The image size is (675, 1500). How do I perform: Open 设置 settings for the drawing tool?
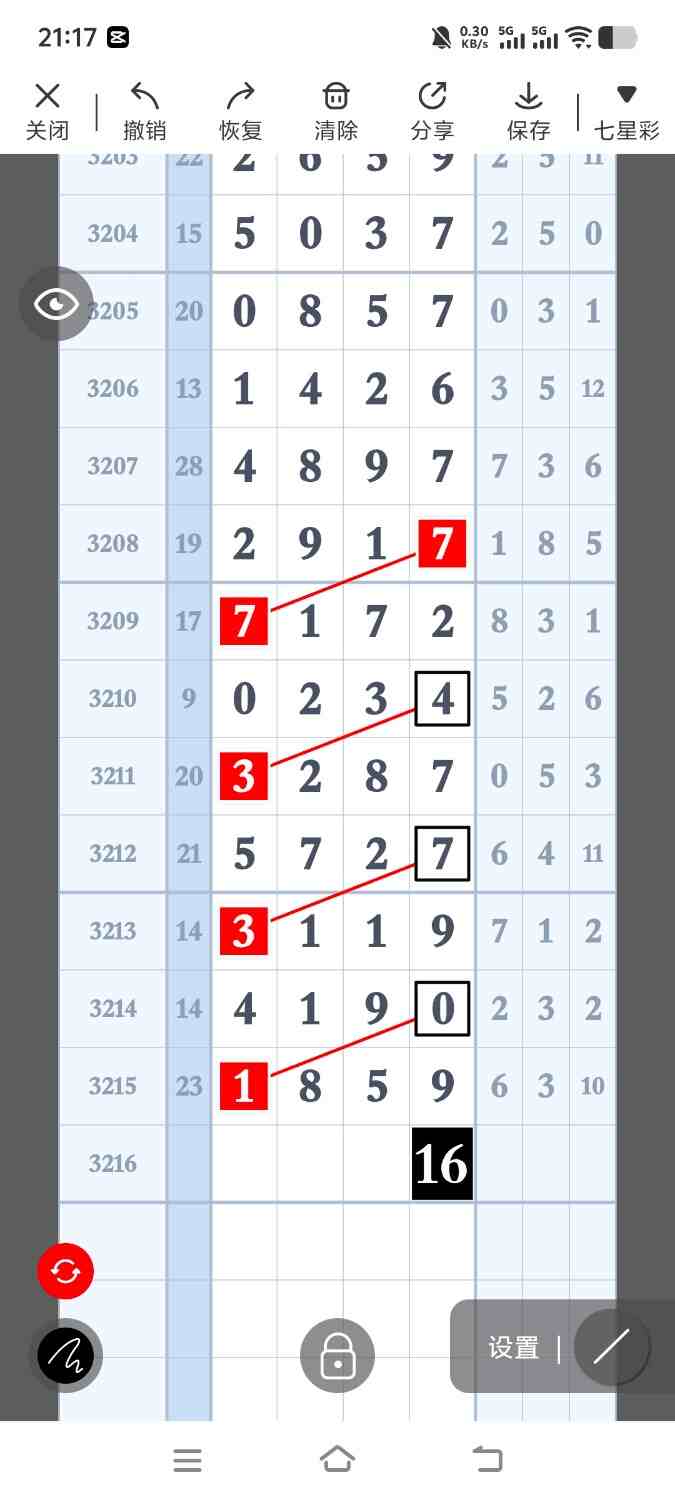(x=514, y=1347)
